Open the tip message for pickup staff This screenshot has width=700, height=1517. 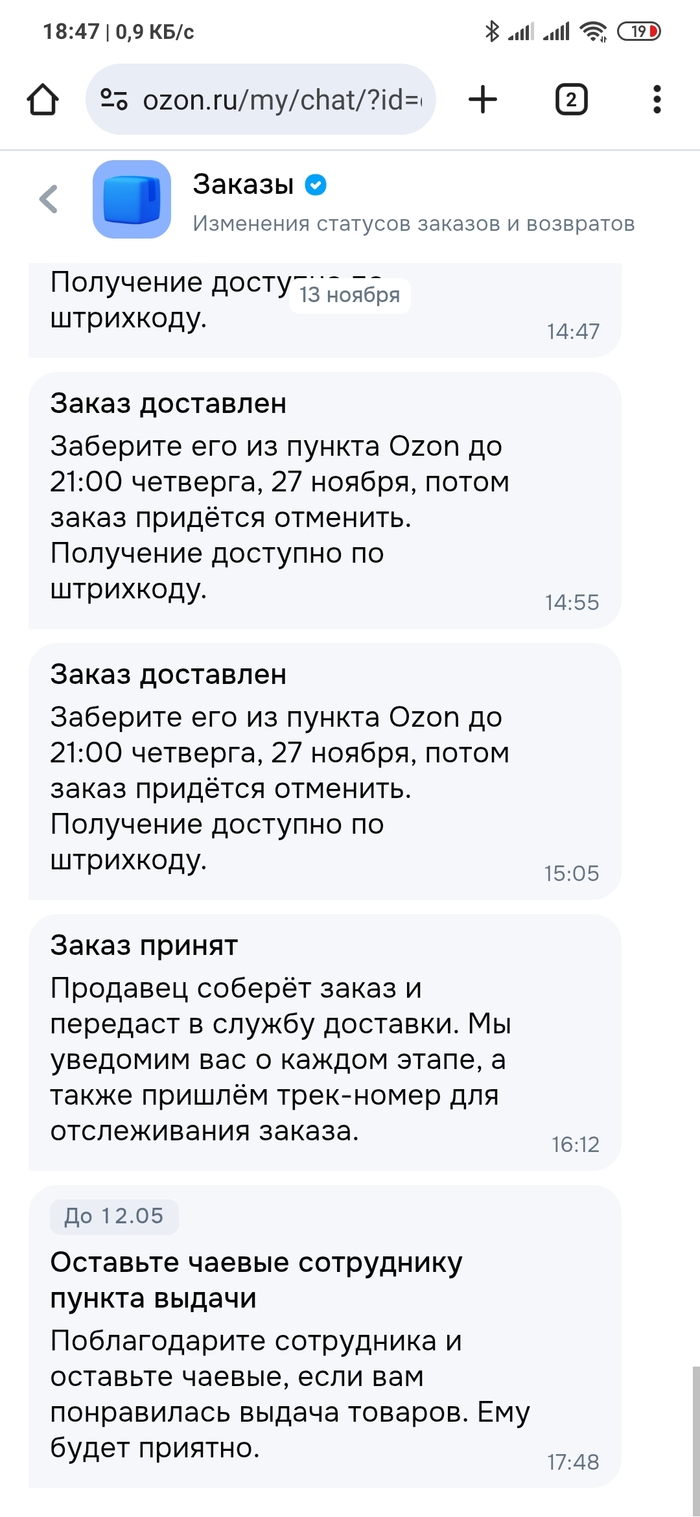324,1335
